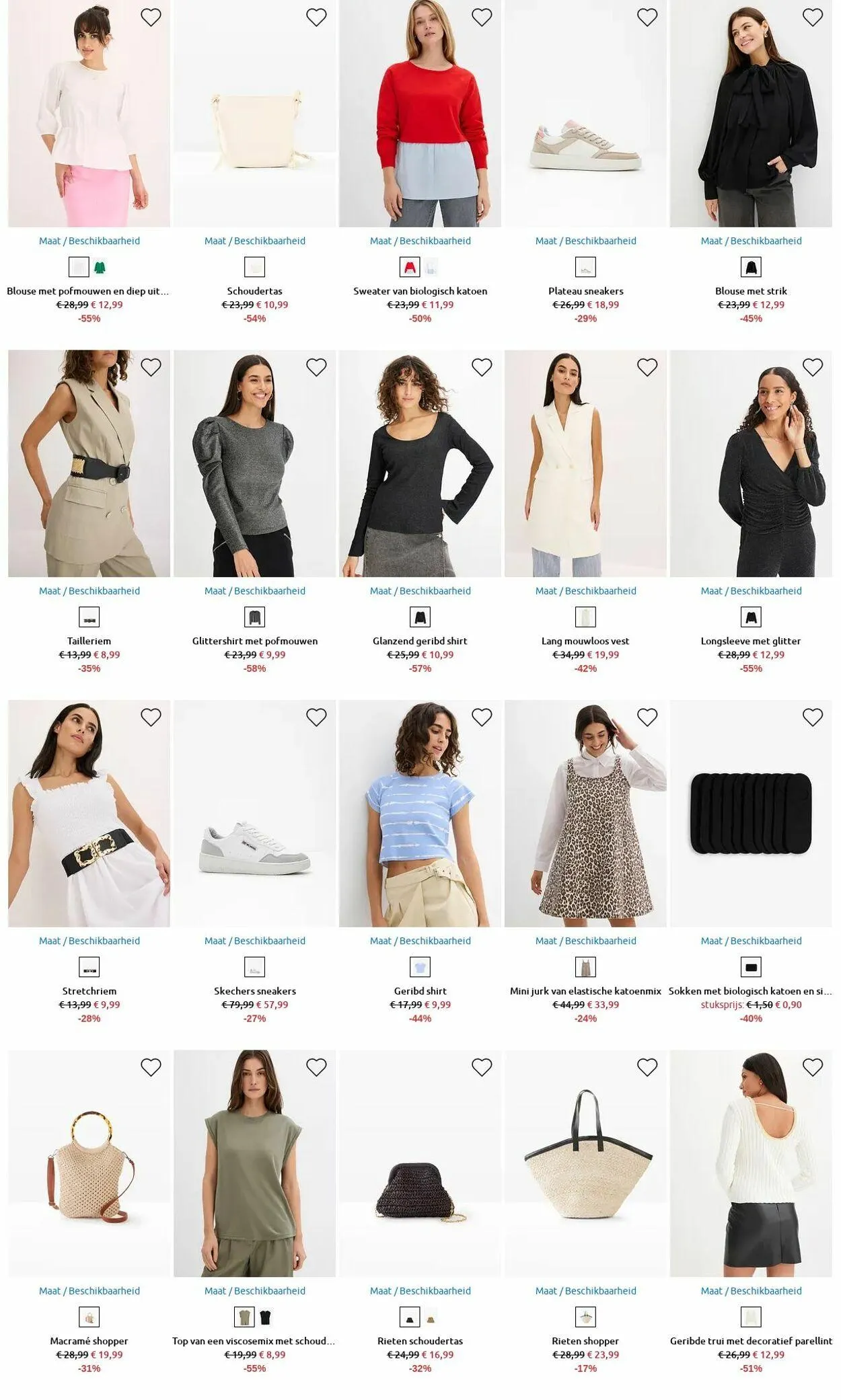View Maat / Beschikbaarheid for Glanzend geribd shirt
841x1400 pixels.
coord(420,591)
